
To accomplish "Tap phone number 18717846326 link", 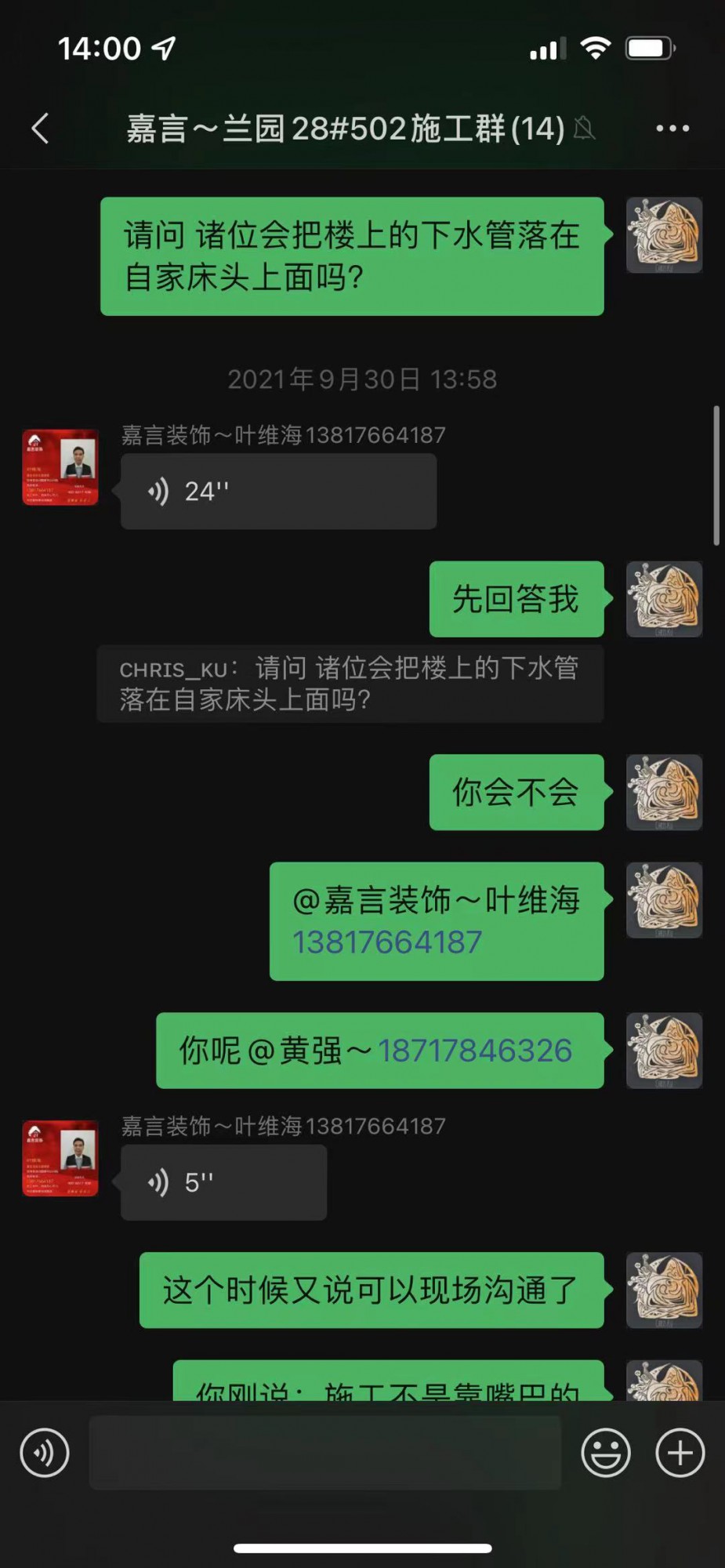I will pos(475,1051).
